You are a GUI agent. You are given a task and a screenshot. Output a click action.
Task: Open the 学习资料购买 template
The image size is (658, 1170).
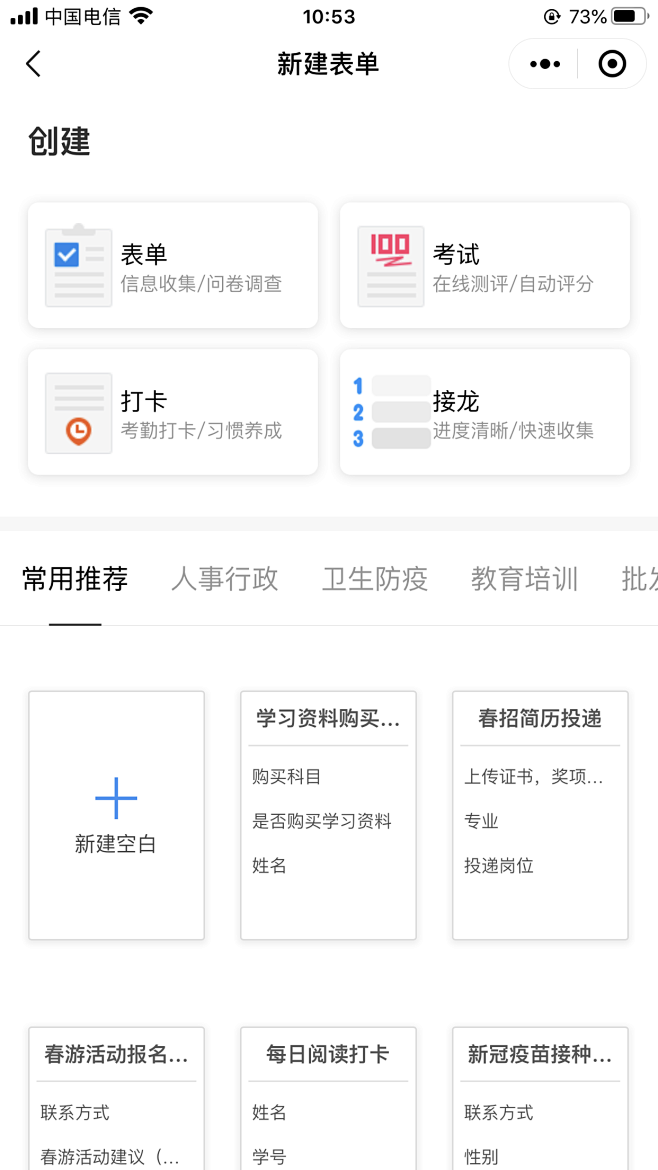pos(328,815)
